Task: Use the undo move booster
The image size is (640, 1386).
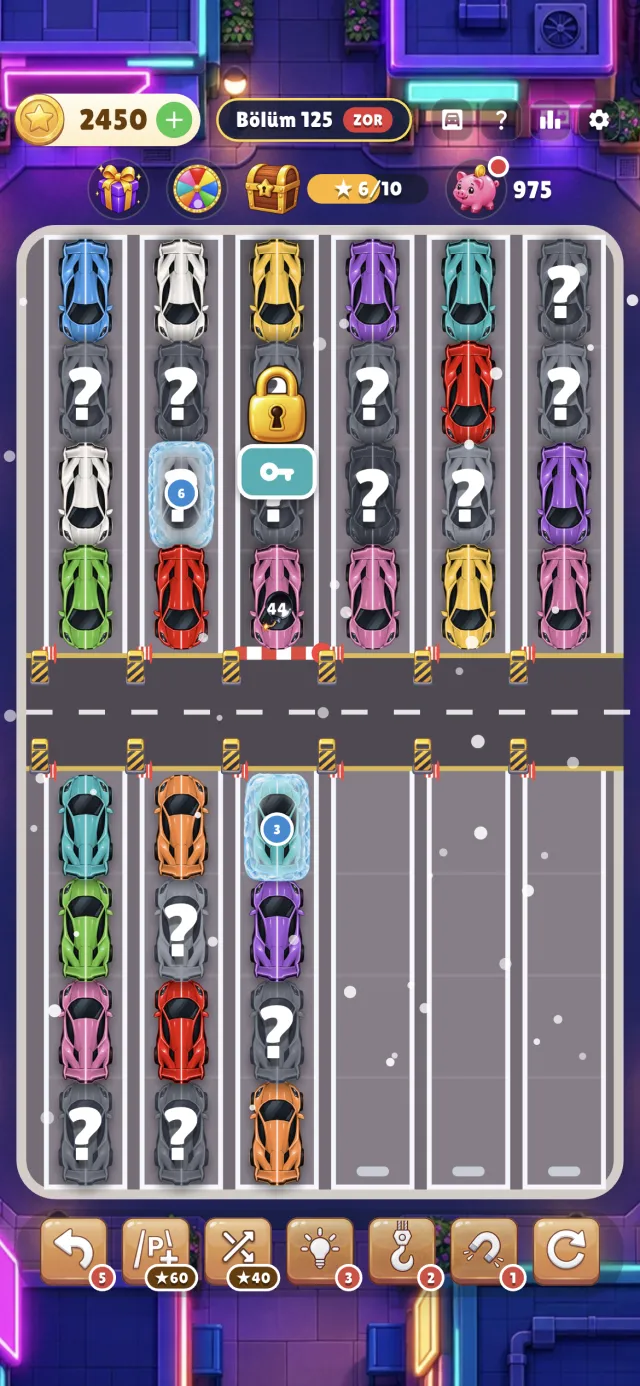Action: coord(75,1251)
